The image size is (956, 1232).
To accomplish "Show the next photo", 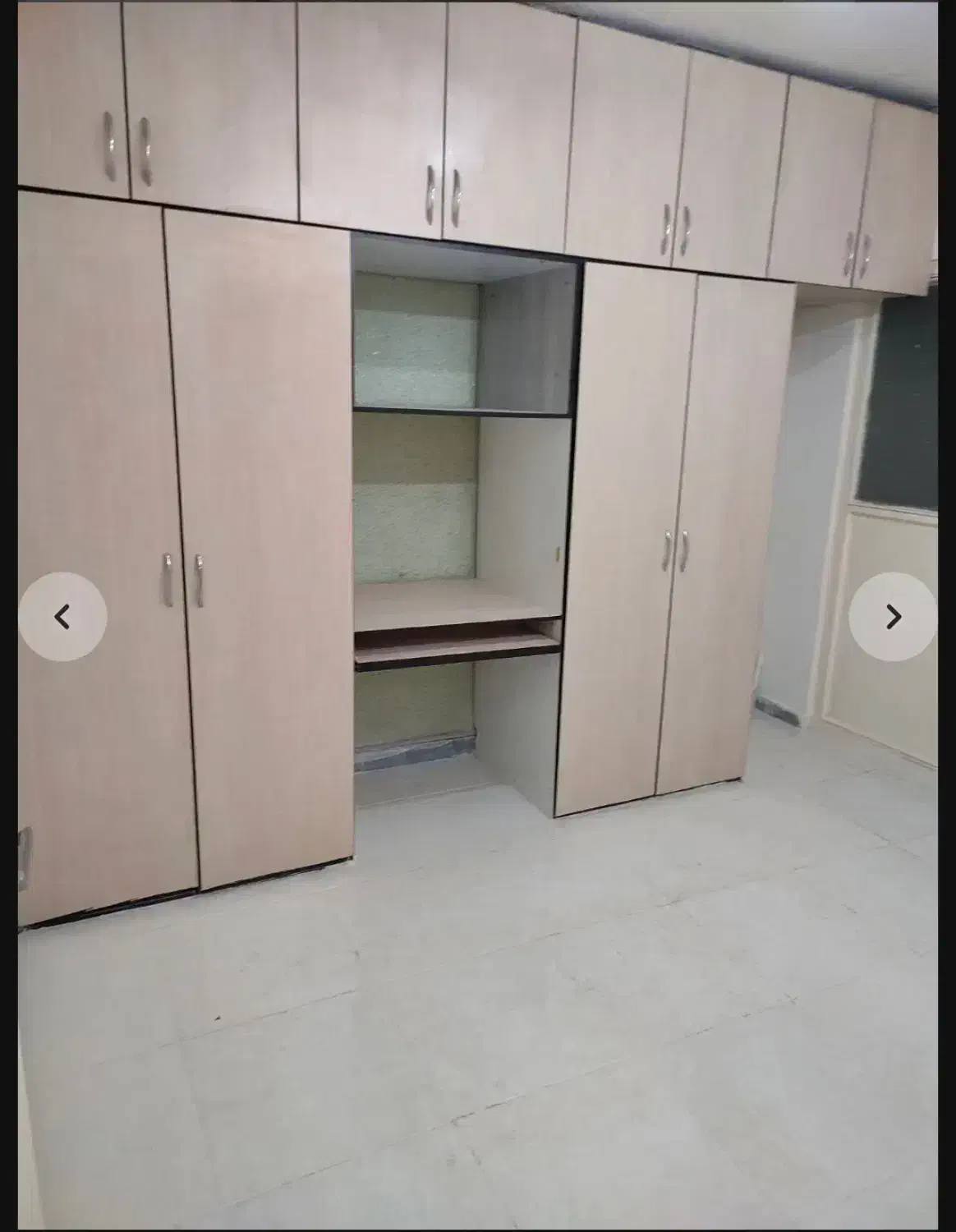I will click(893, 616).
